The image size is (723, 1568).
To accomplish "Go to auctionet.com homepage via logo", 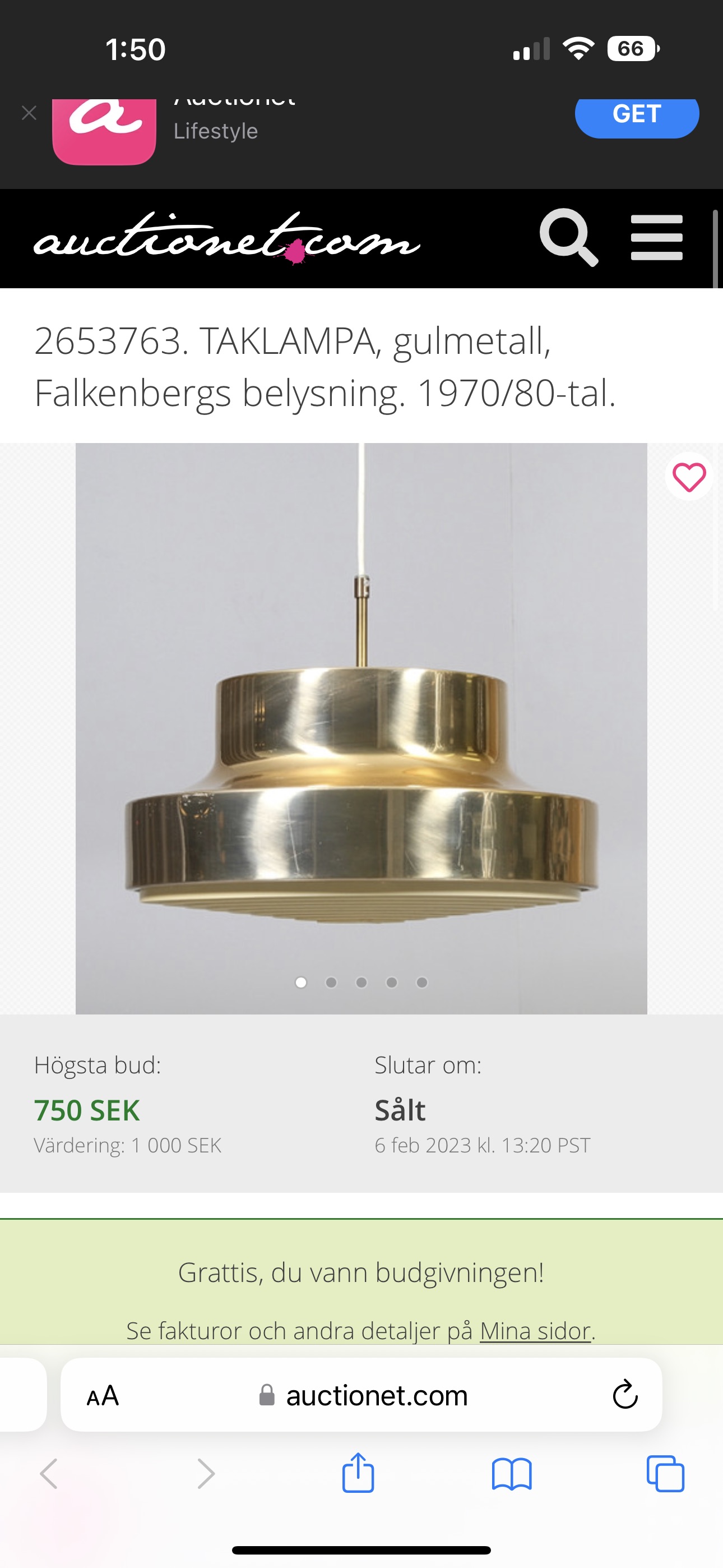I will coord(226,238).
